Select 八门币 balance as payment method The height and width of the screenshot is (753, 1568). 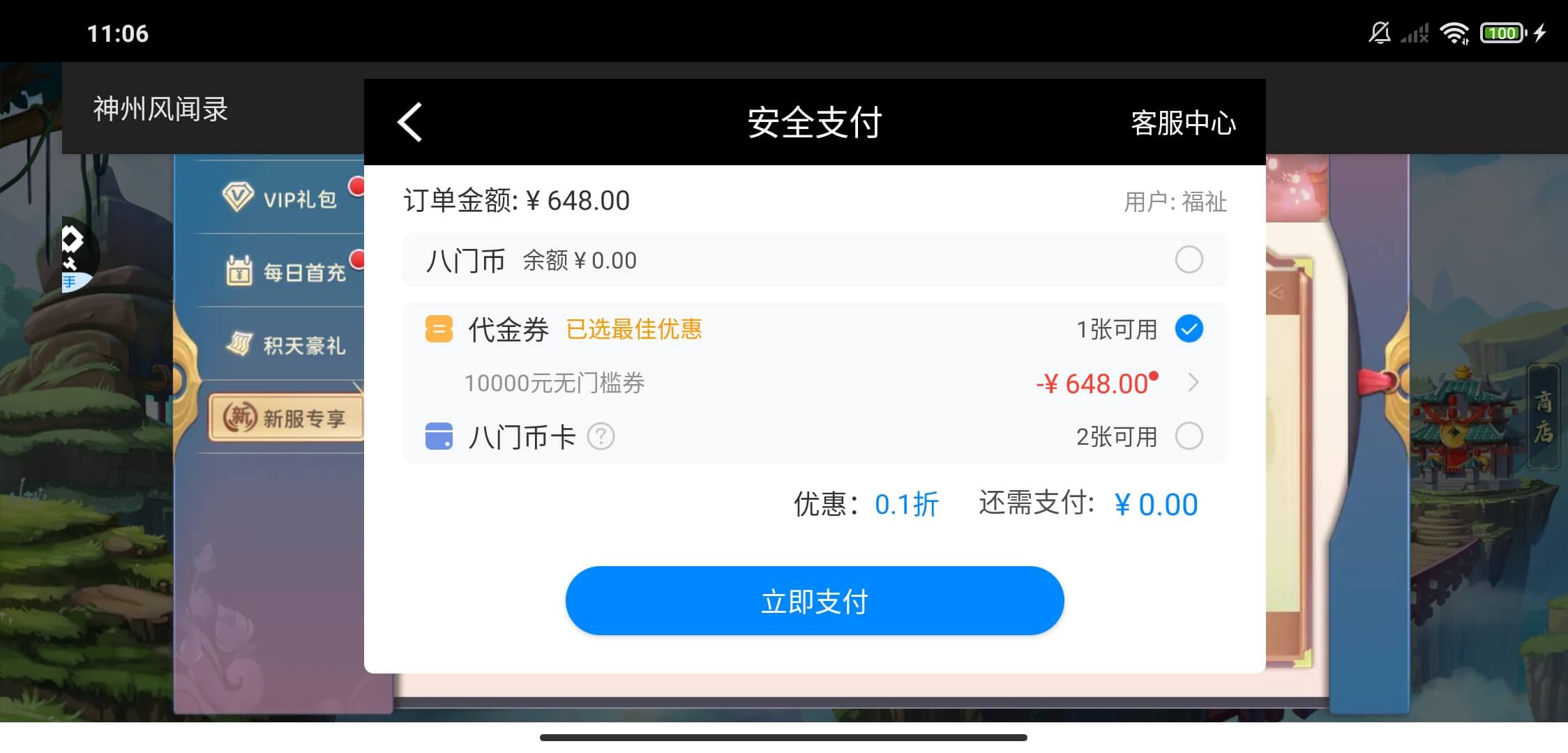[x=1189, y=260]
